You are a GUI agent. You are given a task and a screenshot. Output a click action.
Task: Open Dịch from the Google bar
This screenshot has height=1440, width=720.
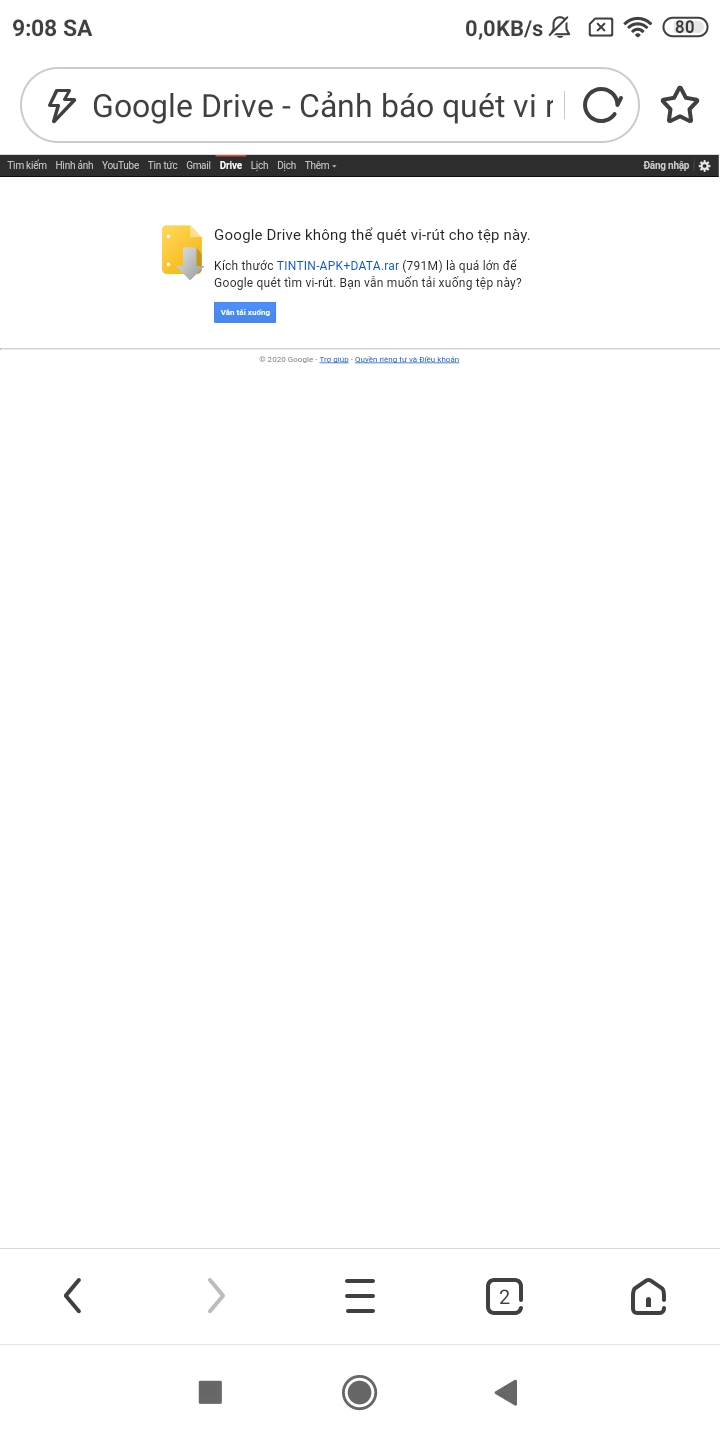pos(287,166)
